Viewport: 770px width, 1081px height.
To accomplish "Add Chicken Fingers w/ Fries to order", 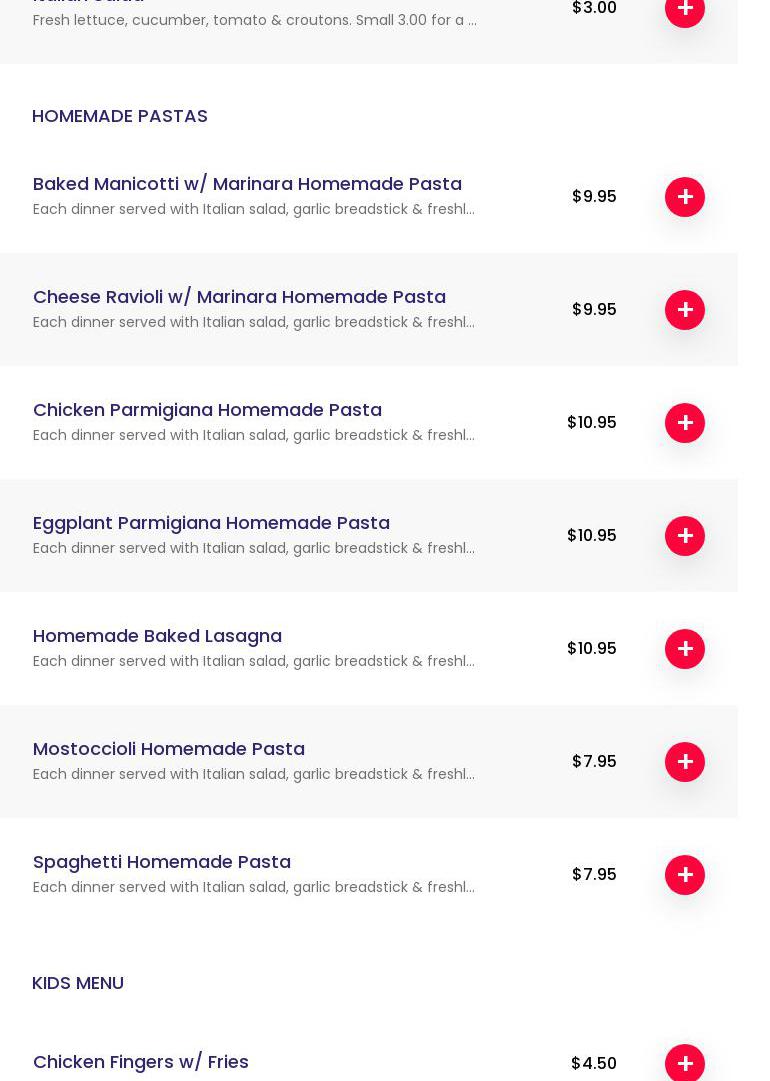I will pos(685,1063).
